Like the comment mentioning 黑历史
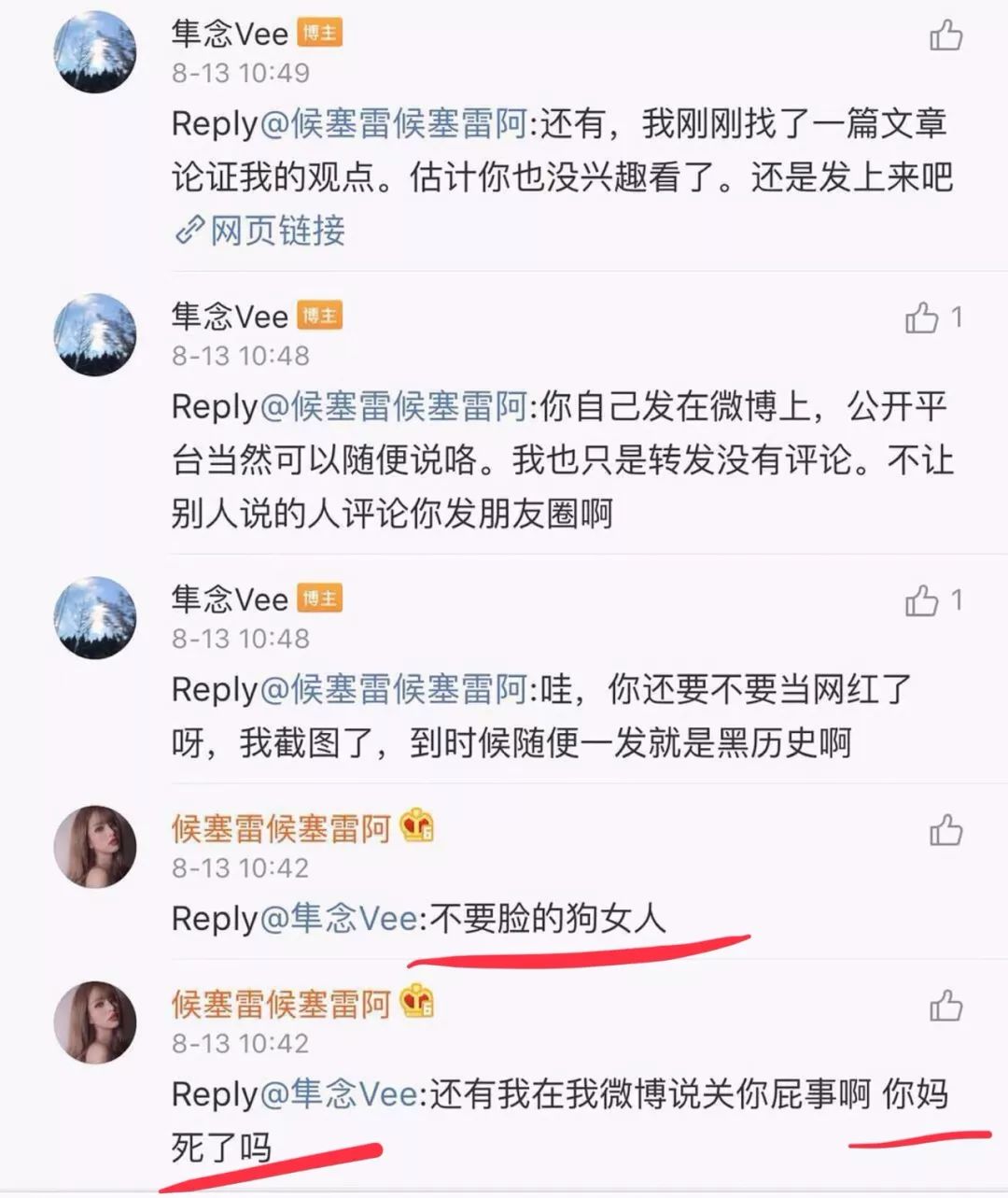This screenshot has height=1198, width=1008. point(921,600)
